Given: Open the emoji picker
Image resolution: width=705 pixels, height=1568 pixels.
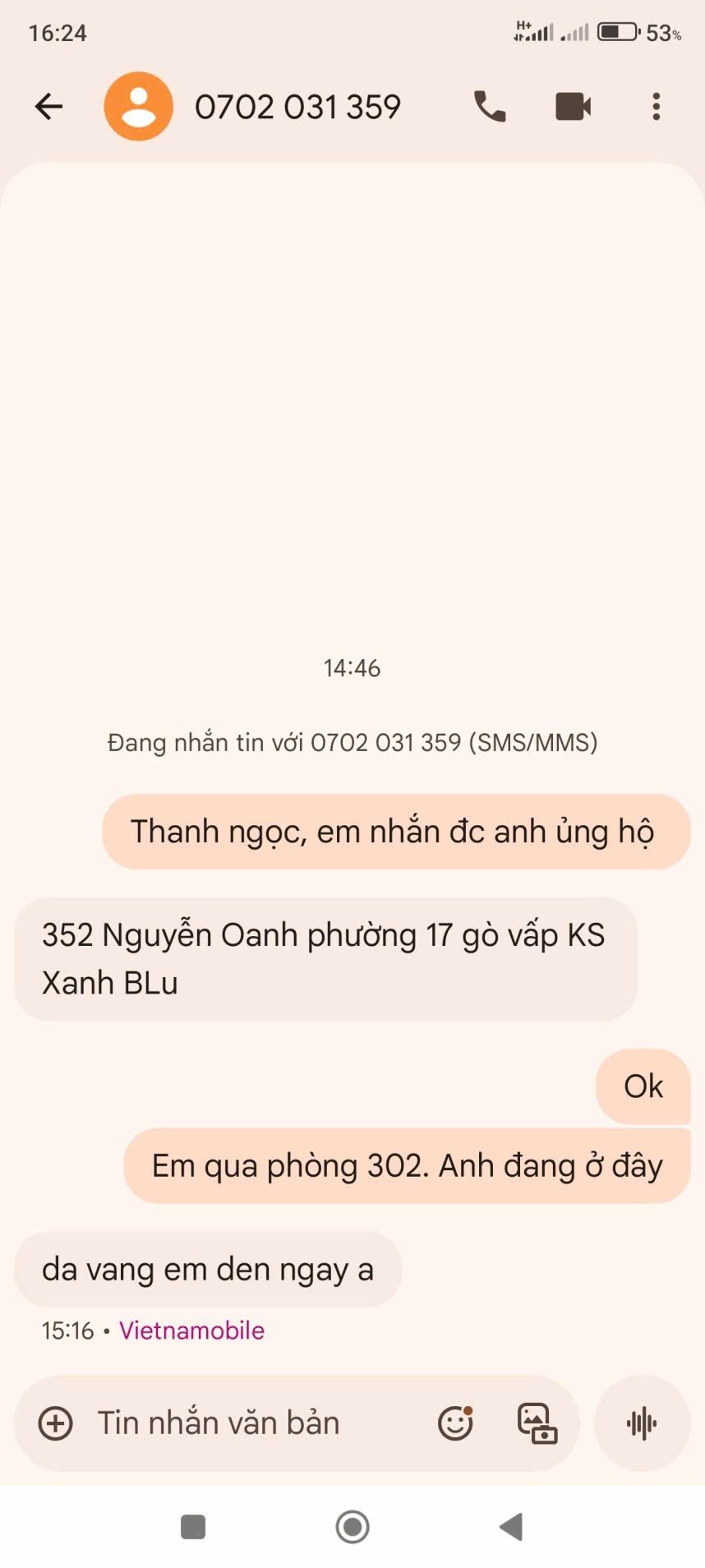Looking at the screenshot, I should [455, 1423].
